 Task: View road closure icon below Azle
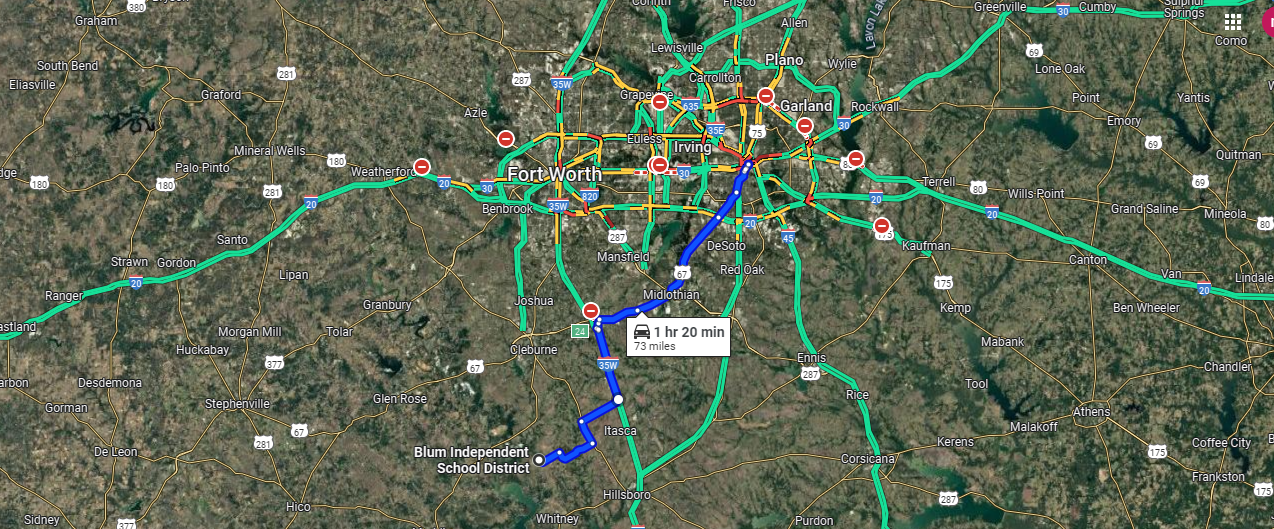click(x=507, y=139)
